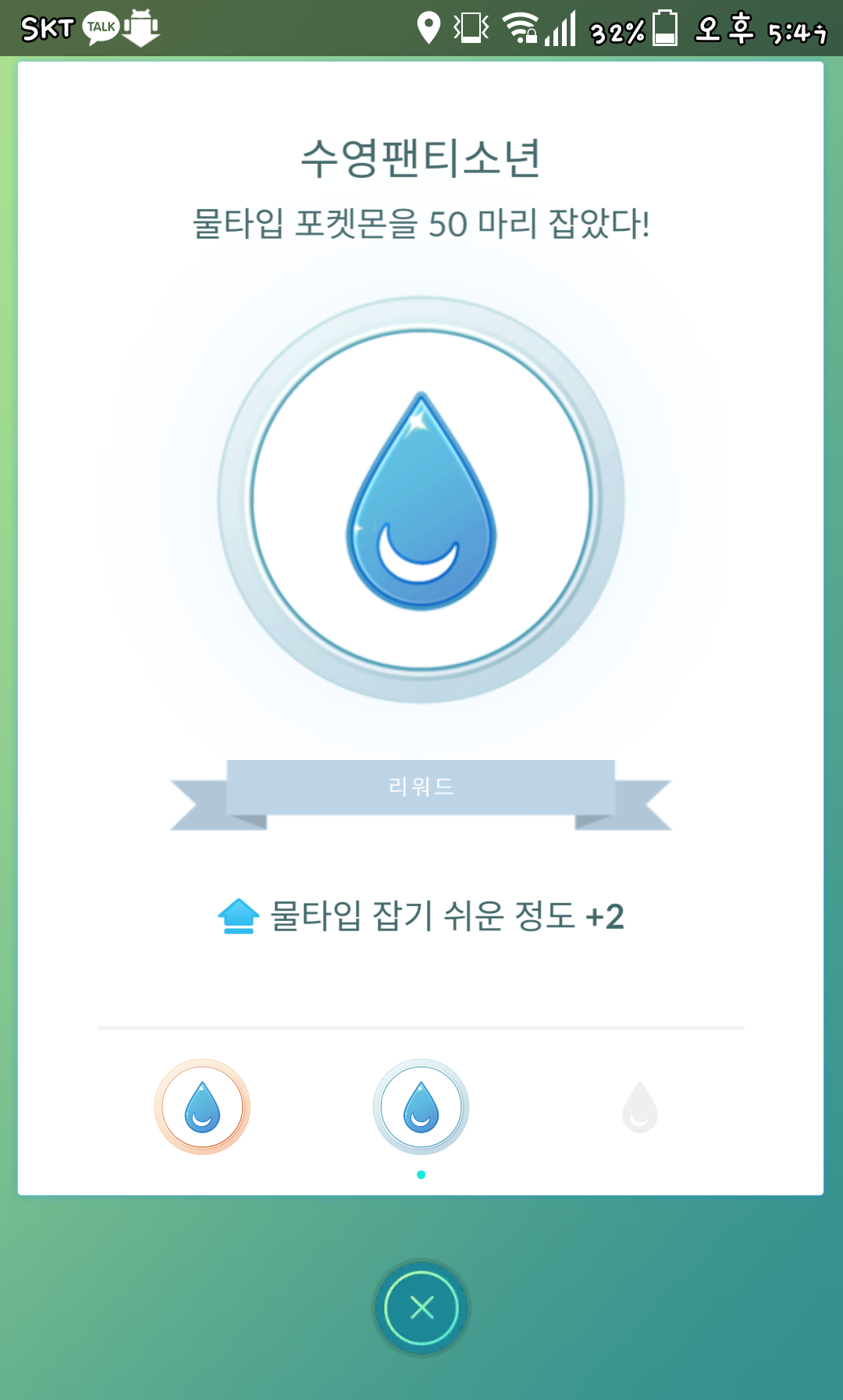843x1400 pixels.
Task: Select the locked gold water medal
Action: (x=640, y=1107)
